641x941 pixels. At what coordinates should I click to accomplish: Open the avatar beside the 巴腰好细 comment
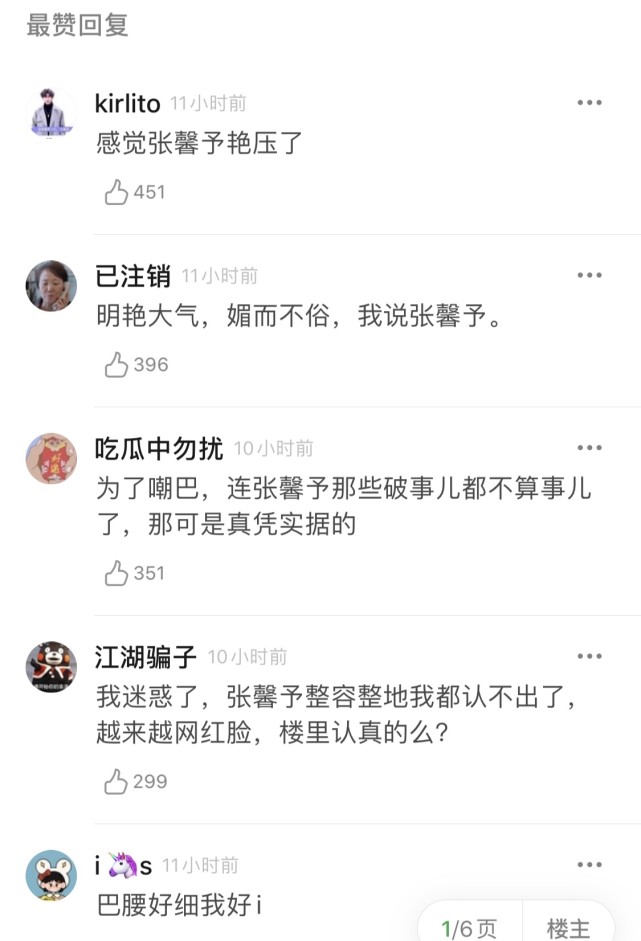point(51,876)
